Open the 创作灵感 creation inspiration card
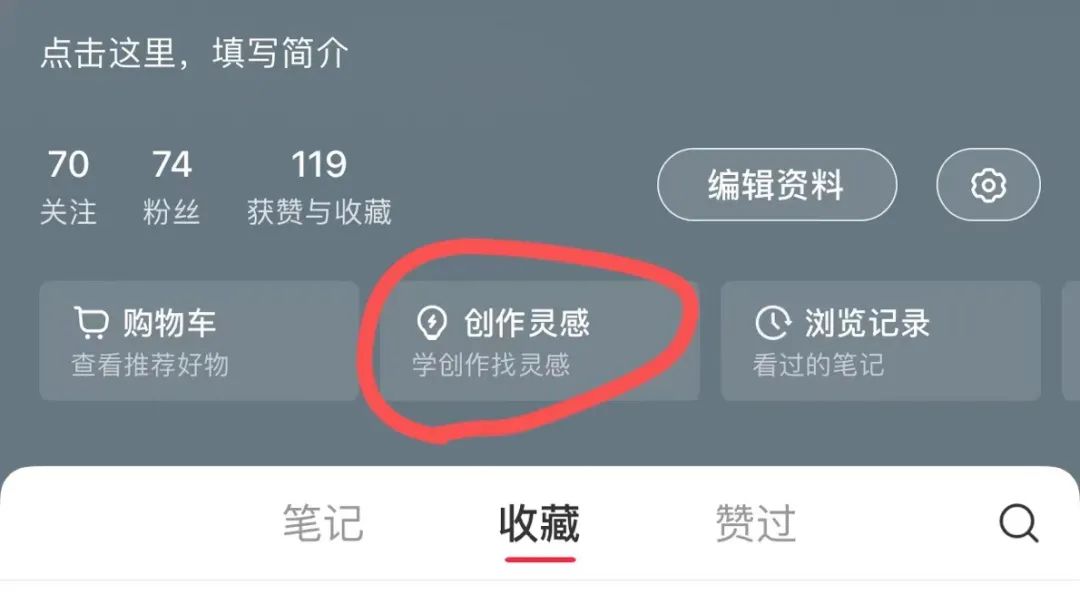Screen dimensions: 1080x614 538,341
